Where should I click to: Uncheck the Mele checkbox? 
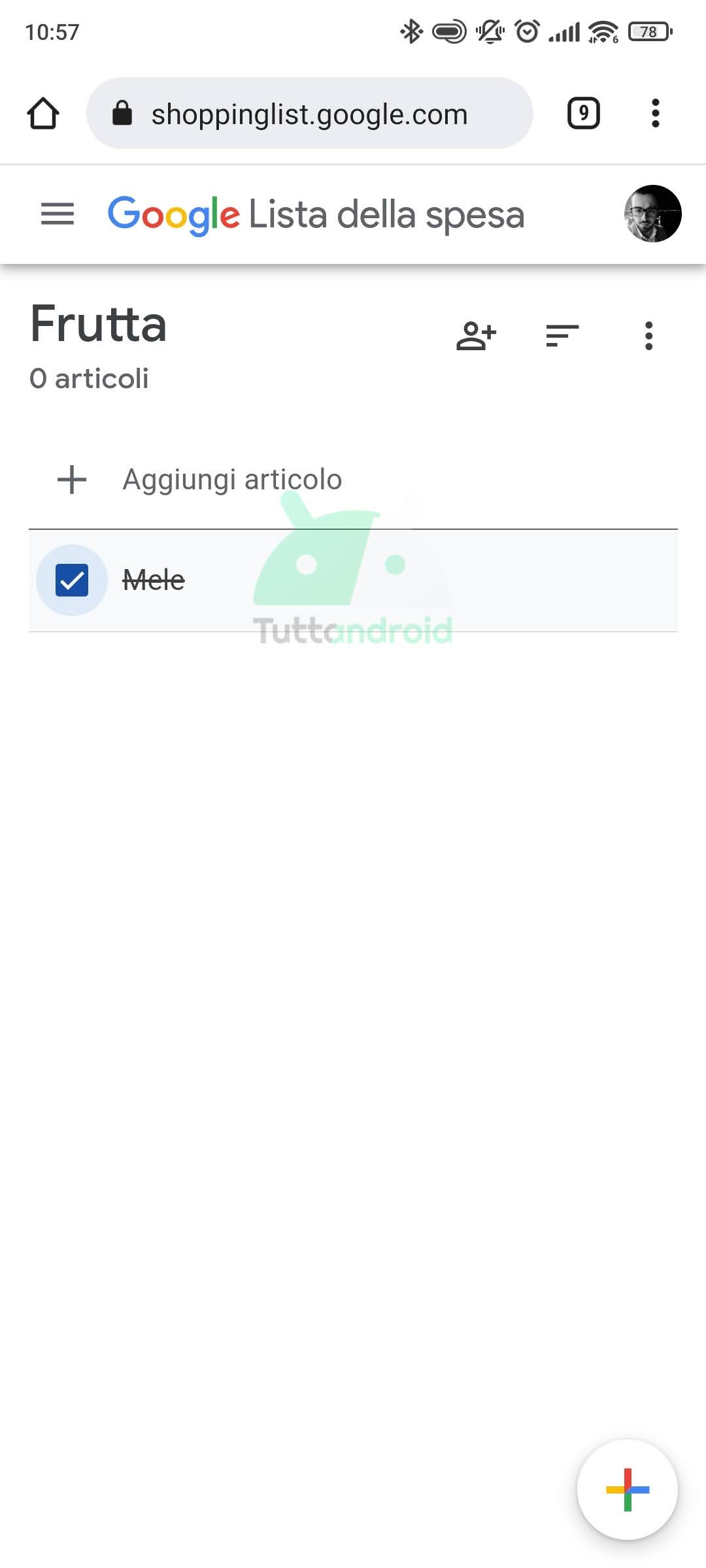click(72, 580)
